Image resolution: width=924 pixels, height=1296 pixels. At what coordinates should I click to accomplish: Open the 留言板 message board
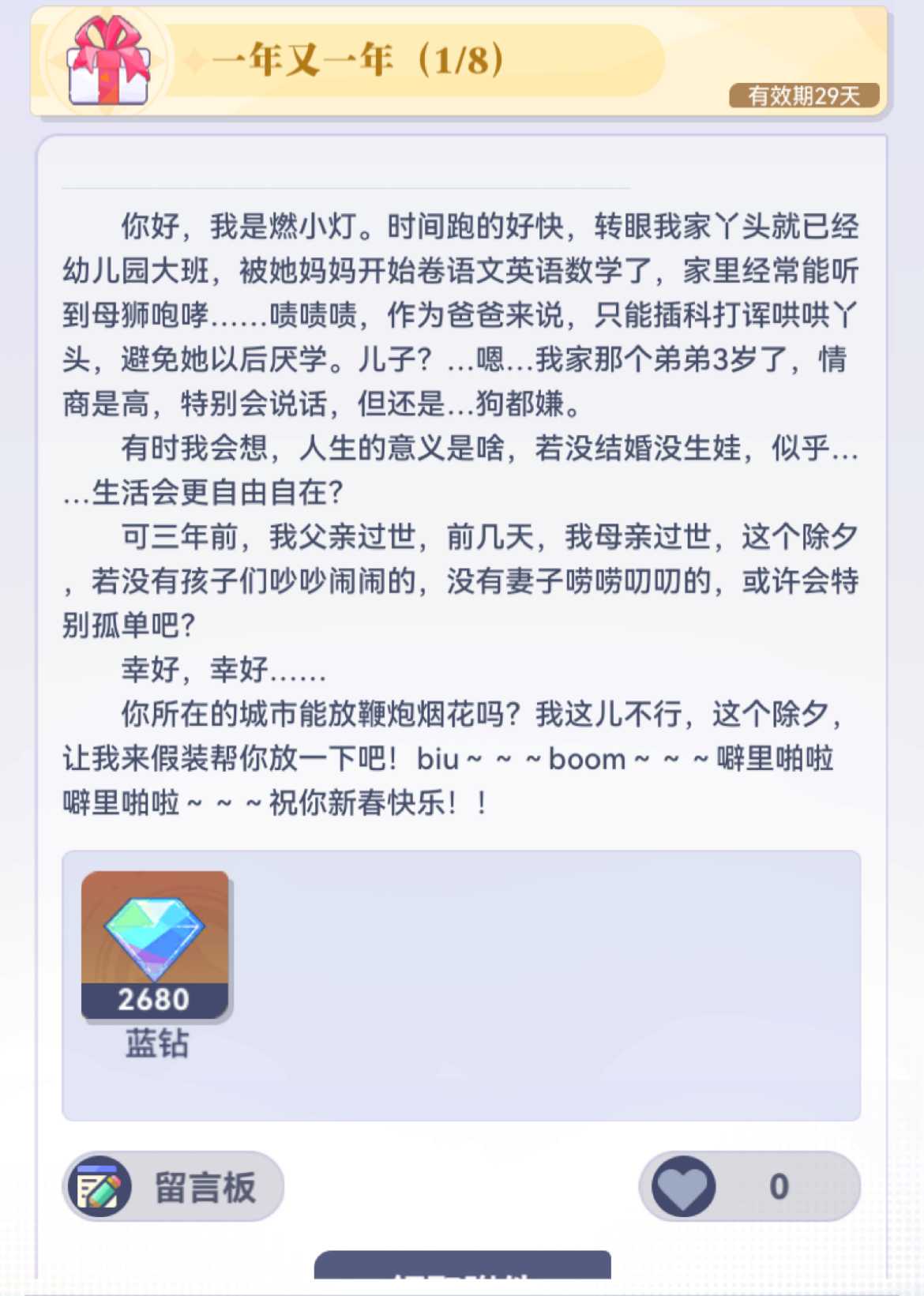[x=173, y=1186]
